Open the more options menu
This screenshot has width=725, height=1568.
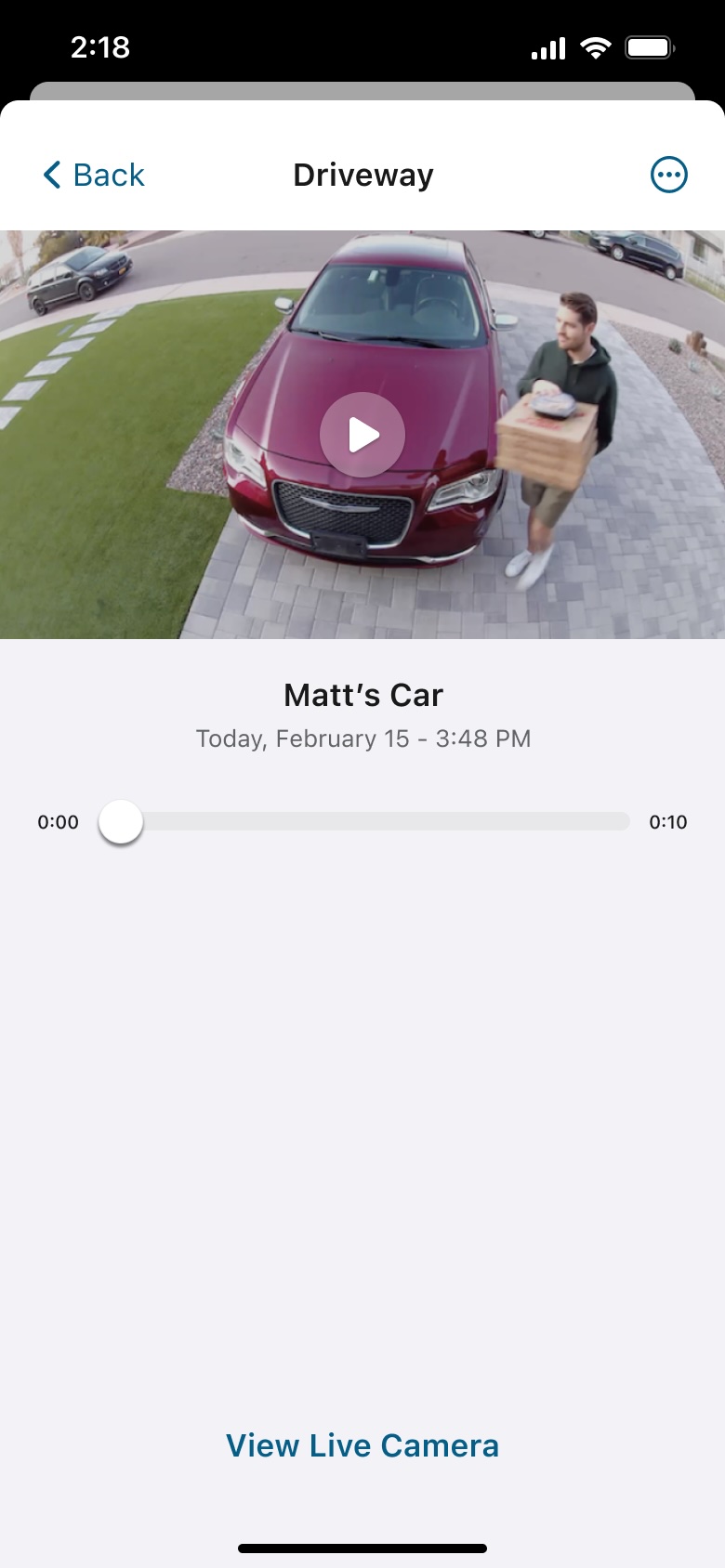click(x=668, y=175)
